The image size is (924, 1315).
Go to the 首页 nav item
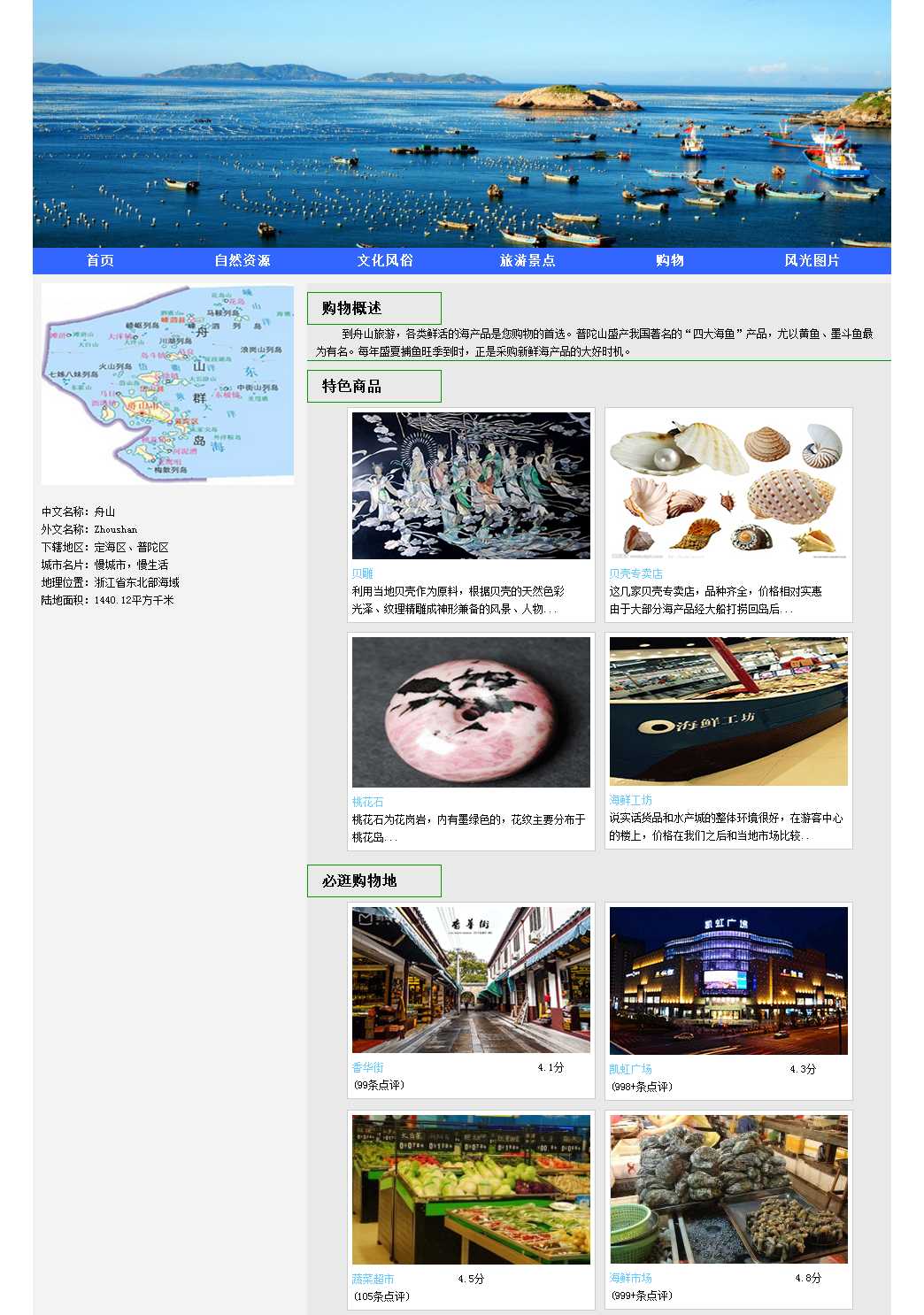point(100,260)
